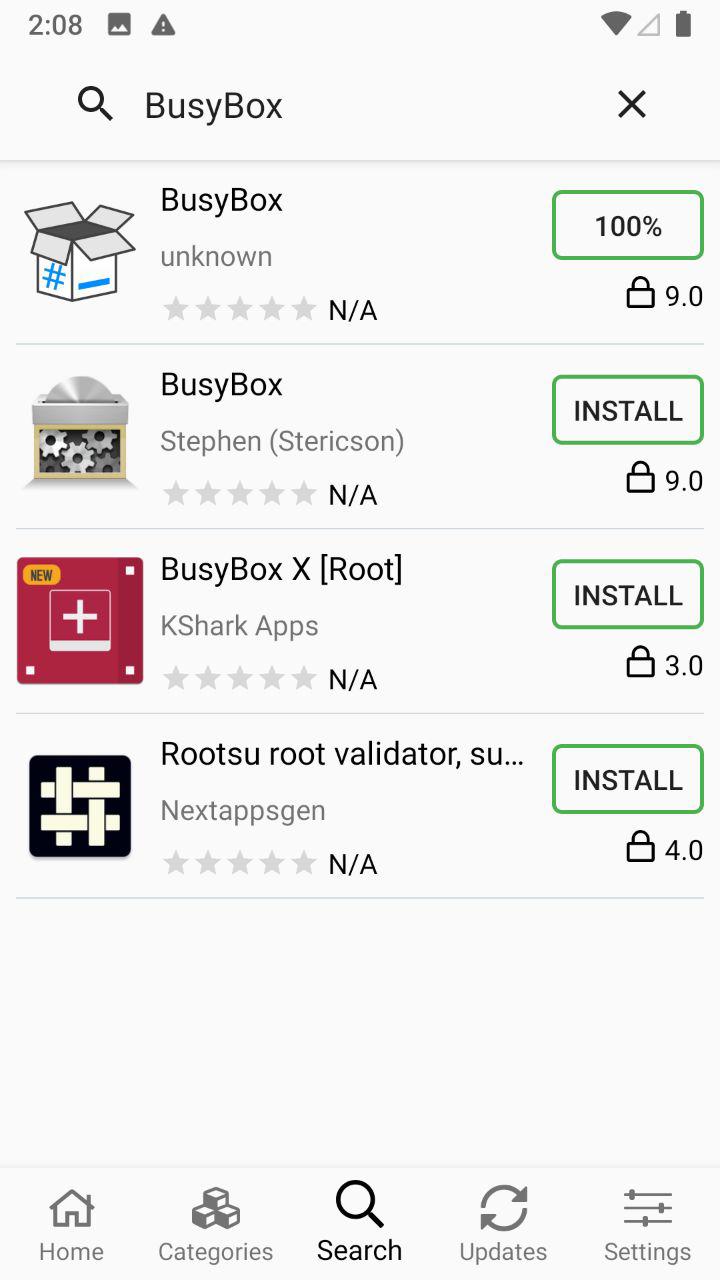Install BusyBox X [Root]

(628, 595)
